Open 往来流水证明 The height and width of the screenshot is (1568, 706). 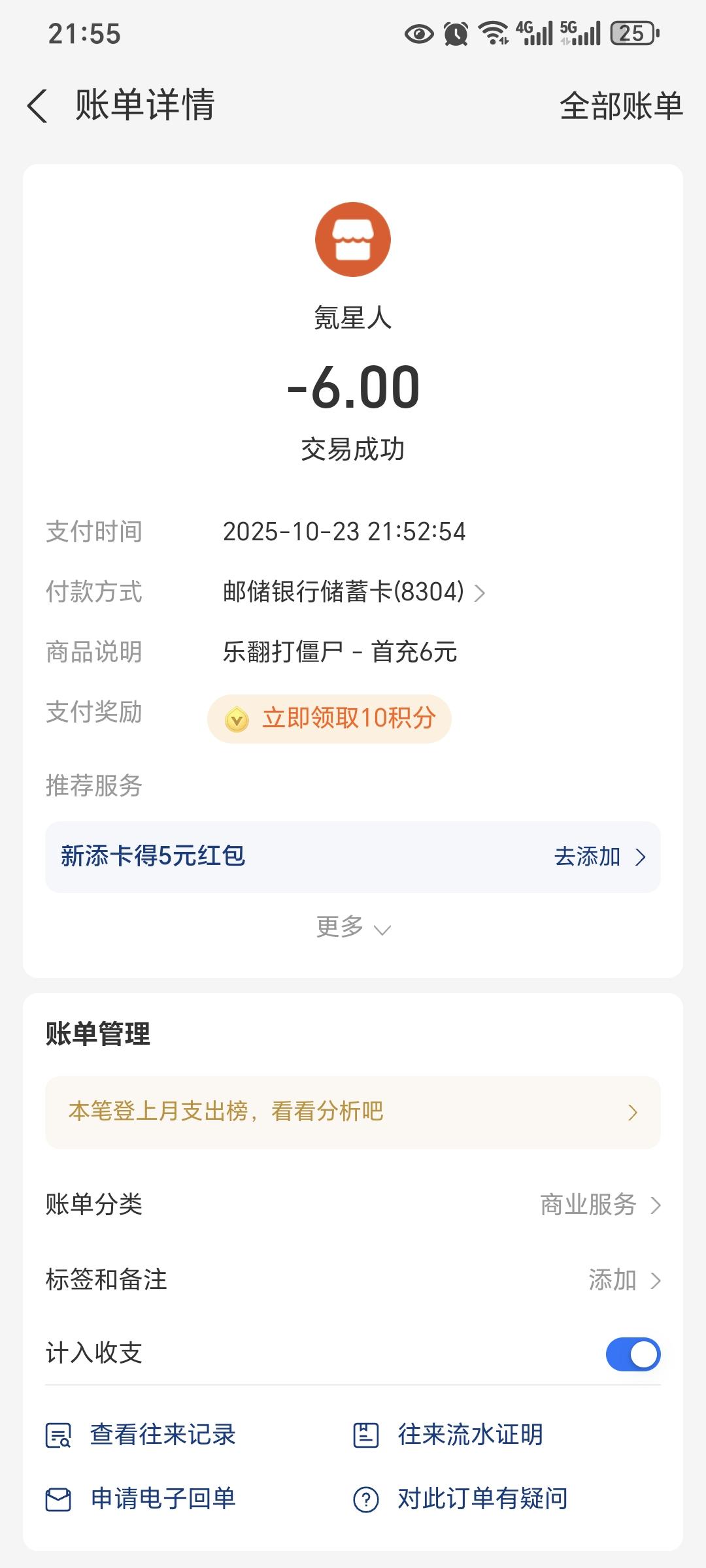[448, 1435]
